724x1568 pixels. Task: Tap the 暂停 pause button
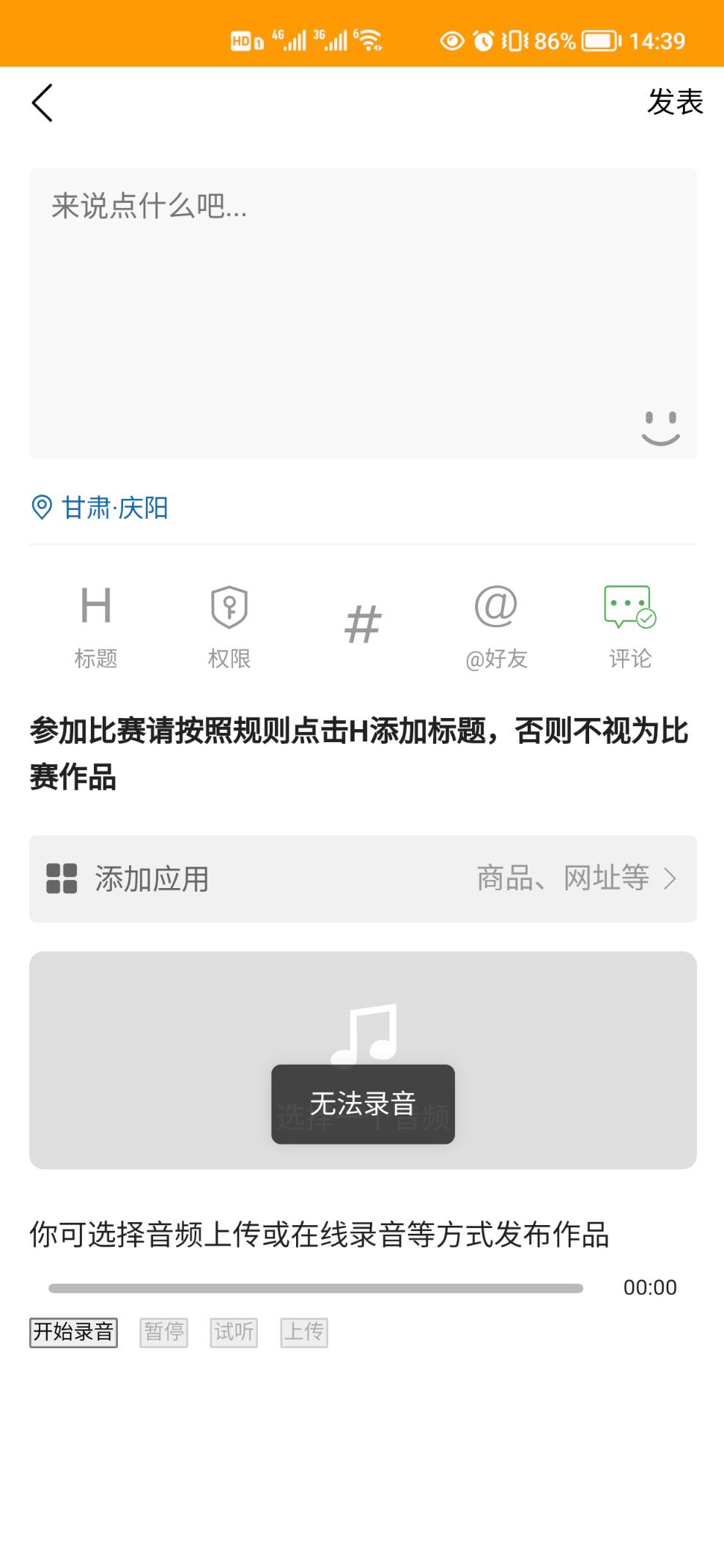point(163,1332)
